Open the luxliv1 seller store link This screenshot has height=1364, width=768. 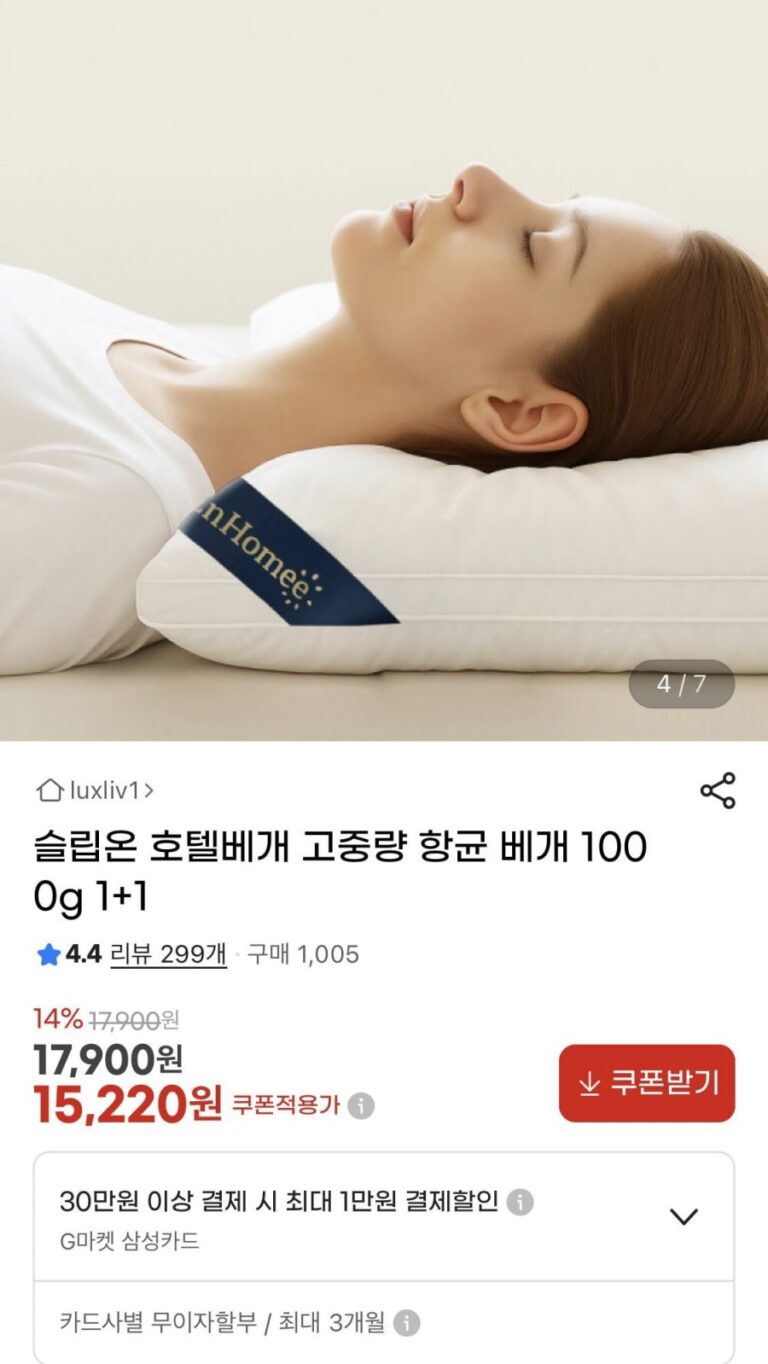point(96,791)
